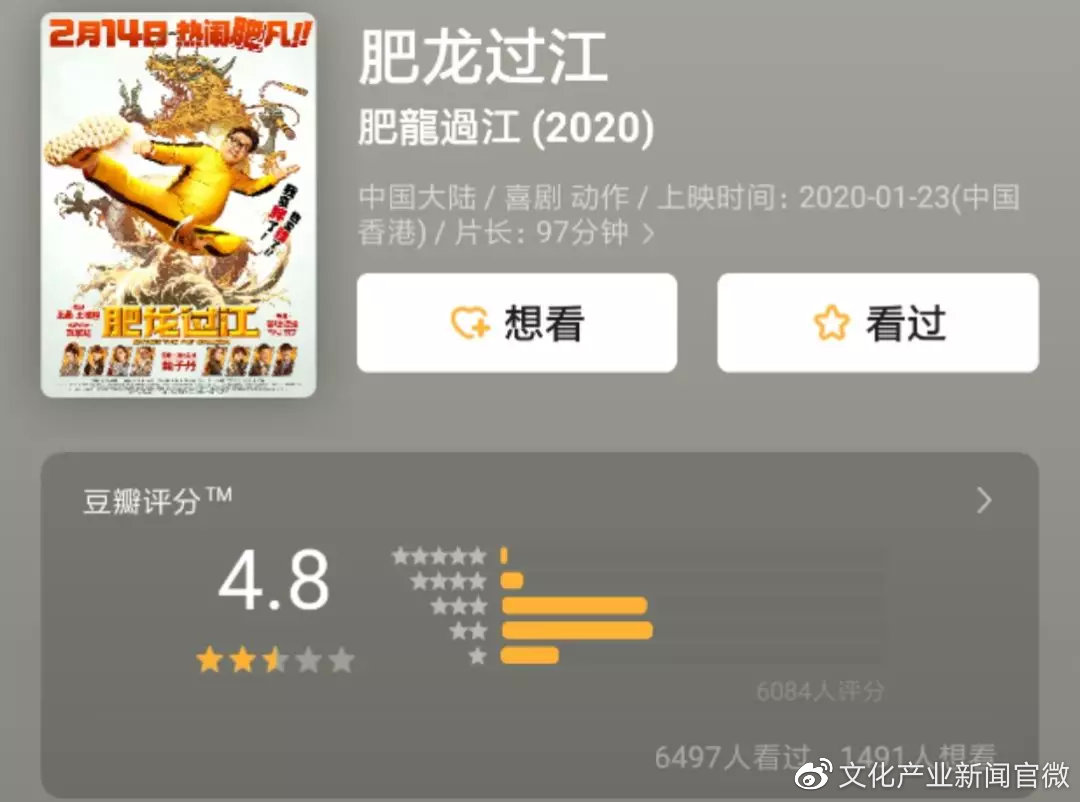Image resolution: width=1080 pixels, height=802 pixels.
Task: Expand movie details after 片长: 97分钟
Action: click(648, 234)
